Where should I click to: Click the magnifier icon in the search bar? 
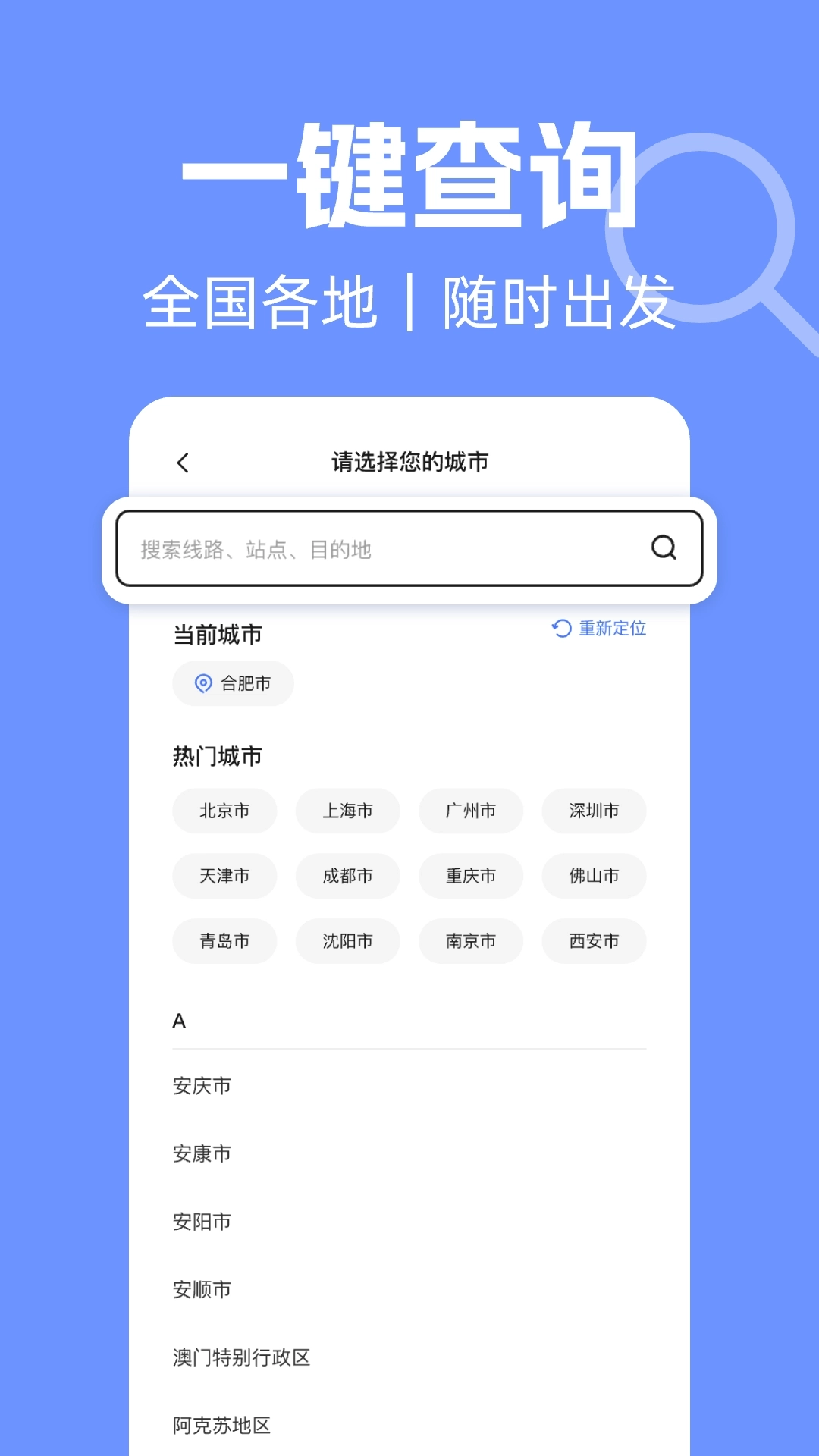coord(664,548)
